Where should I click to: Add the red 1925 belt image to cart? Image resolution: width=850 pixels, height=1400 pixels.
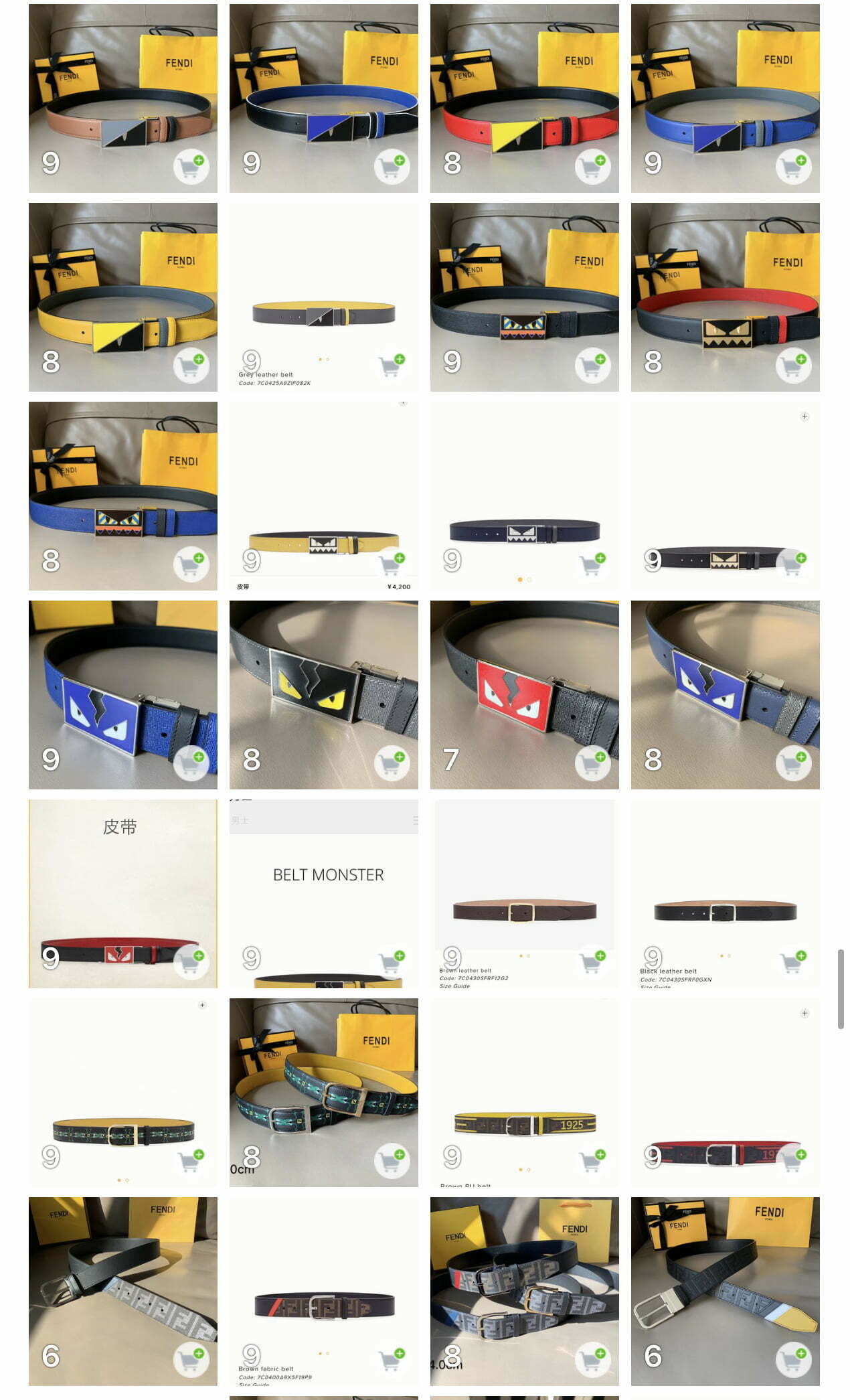click(793, 1160)
